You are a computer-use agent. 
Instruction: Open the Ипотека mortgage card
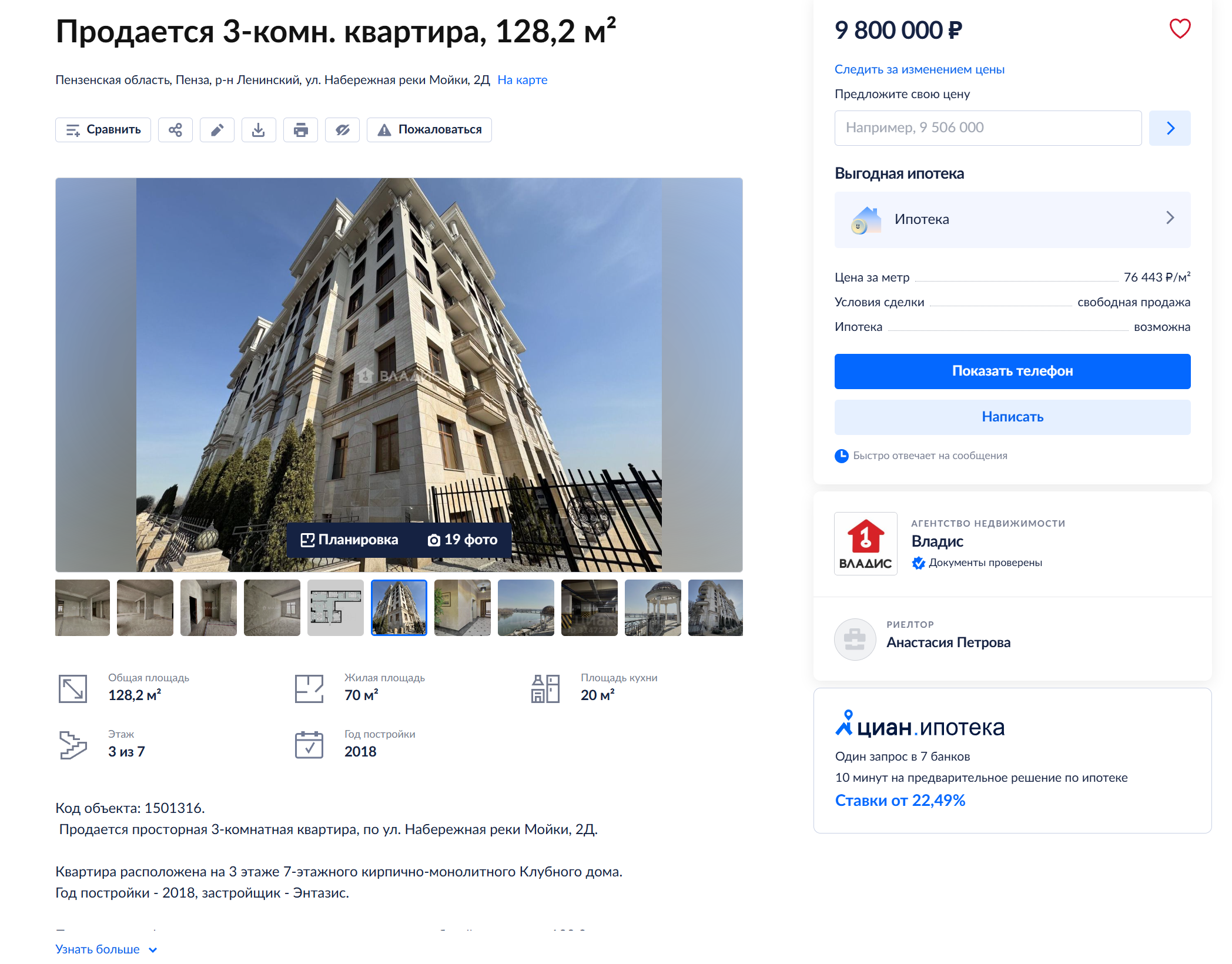(1012, 219)
